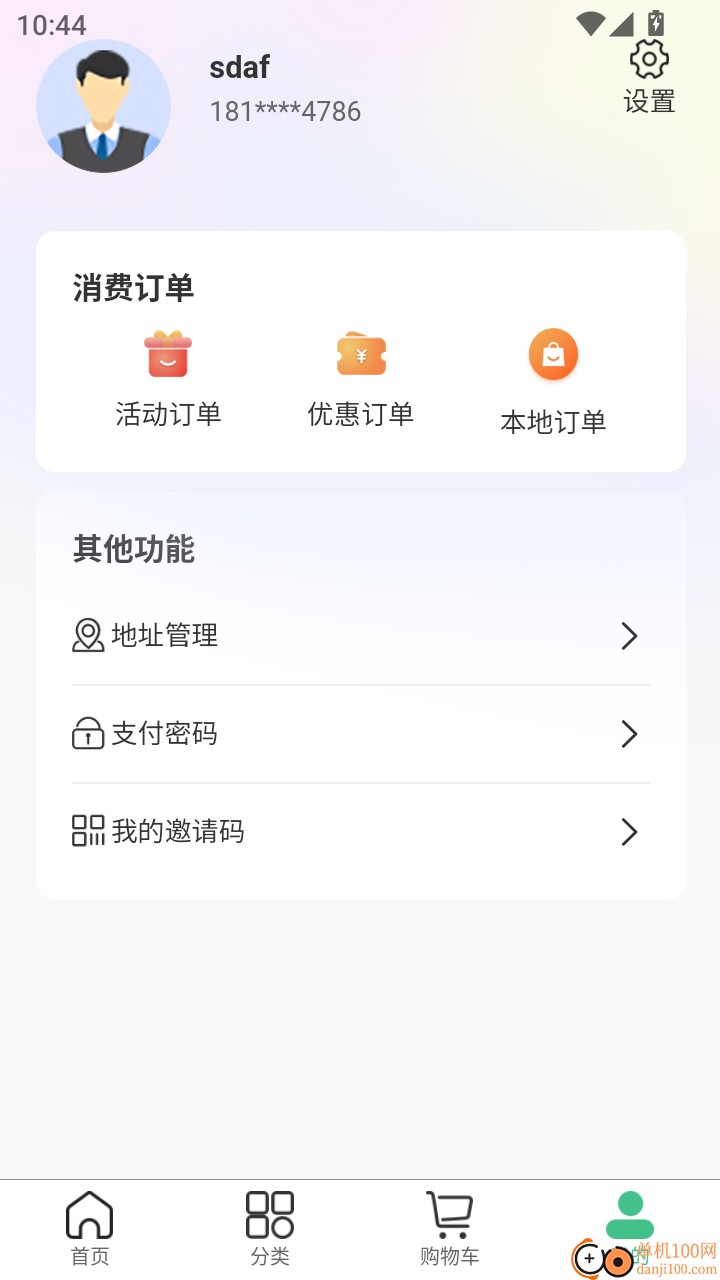
Task: Expand the 地址管理 row chevron
Action: [x=629, y=635]
